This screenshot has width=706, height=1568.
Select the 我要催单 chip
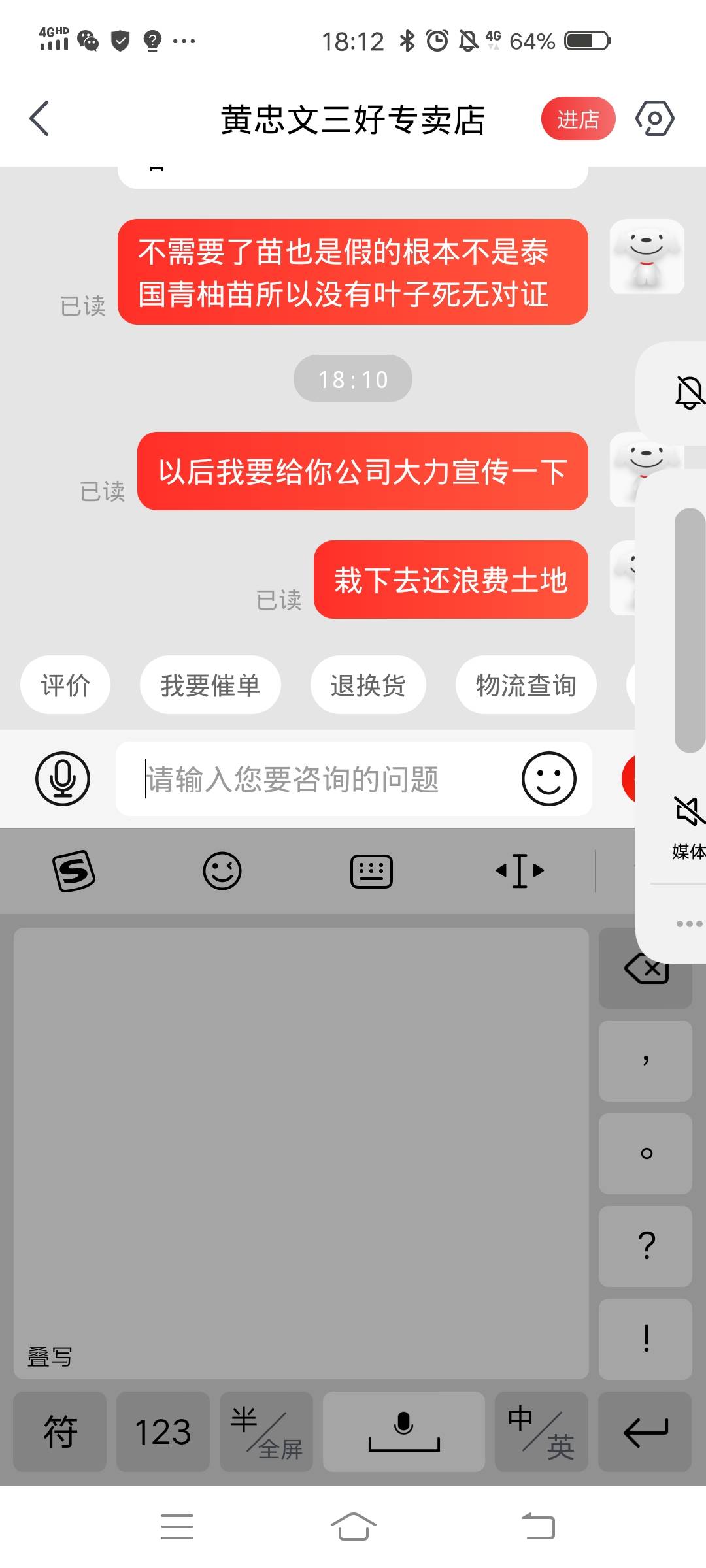(x=210, y=685)
